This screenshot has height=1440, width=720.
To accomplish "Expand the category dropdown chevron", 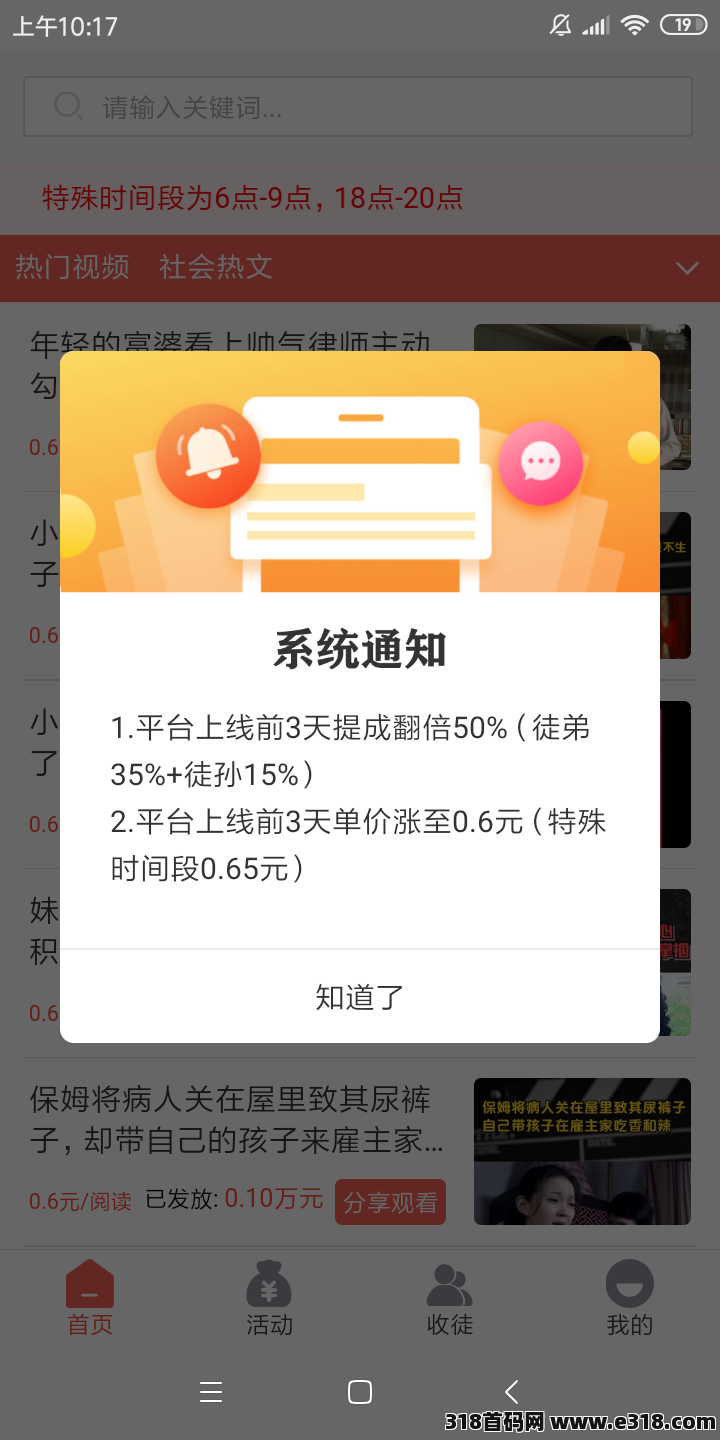I will click(x=686, y=268).
